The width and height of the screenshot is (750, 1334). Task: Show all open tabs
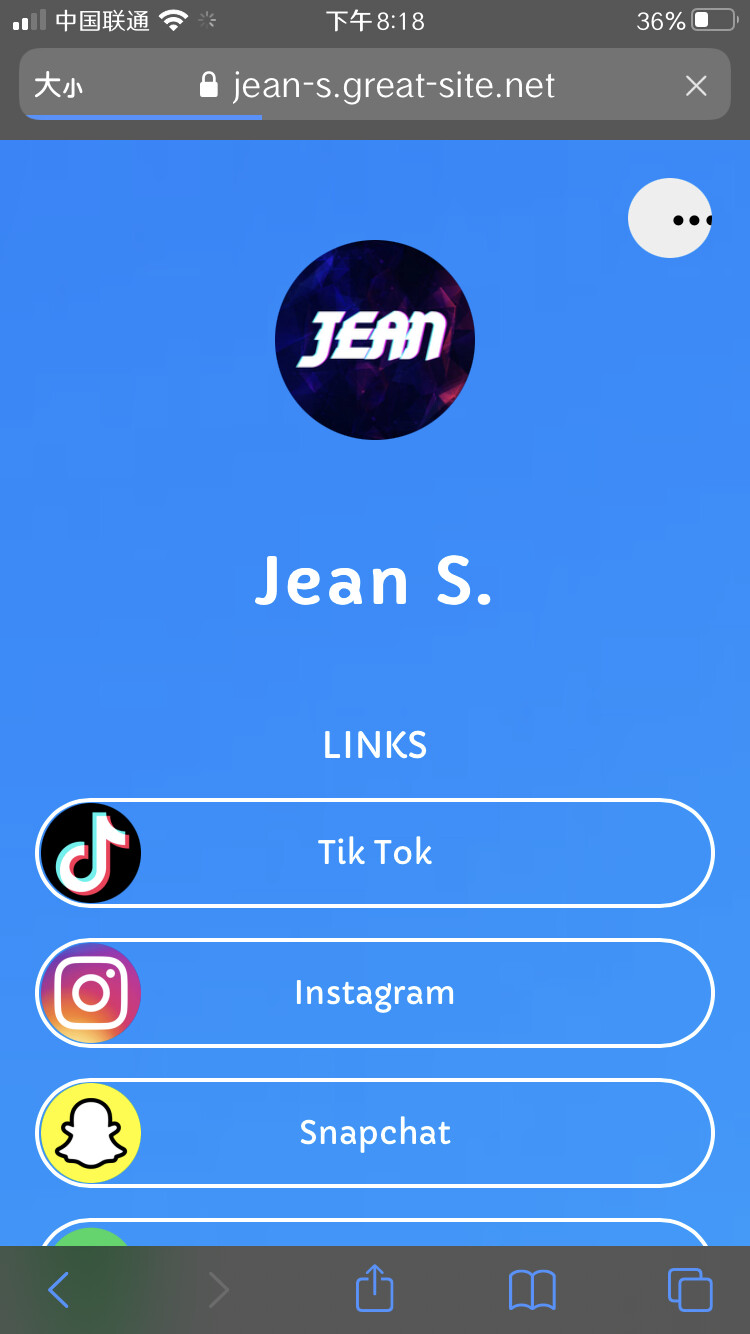coord(690,1290)
